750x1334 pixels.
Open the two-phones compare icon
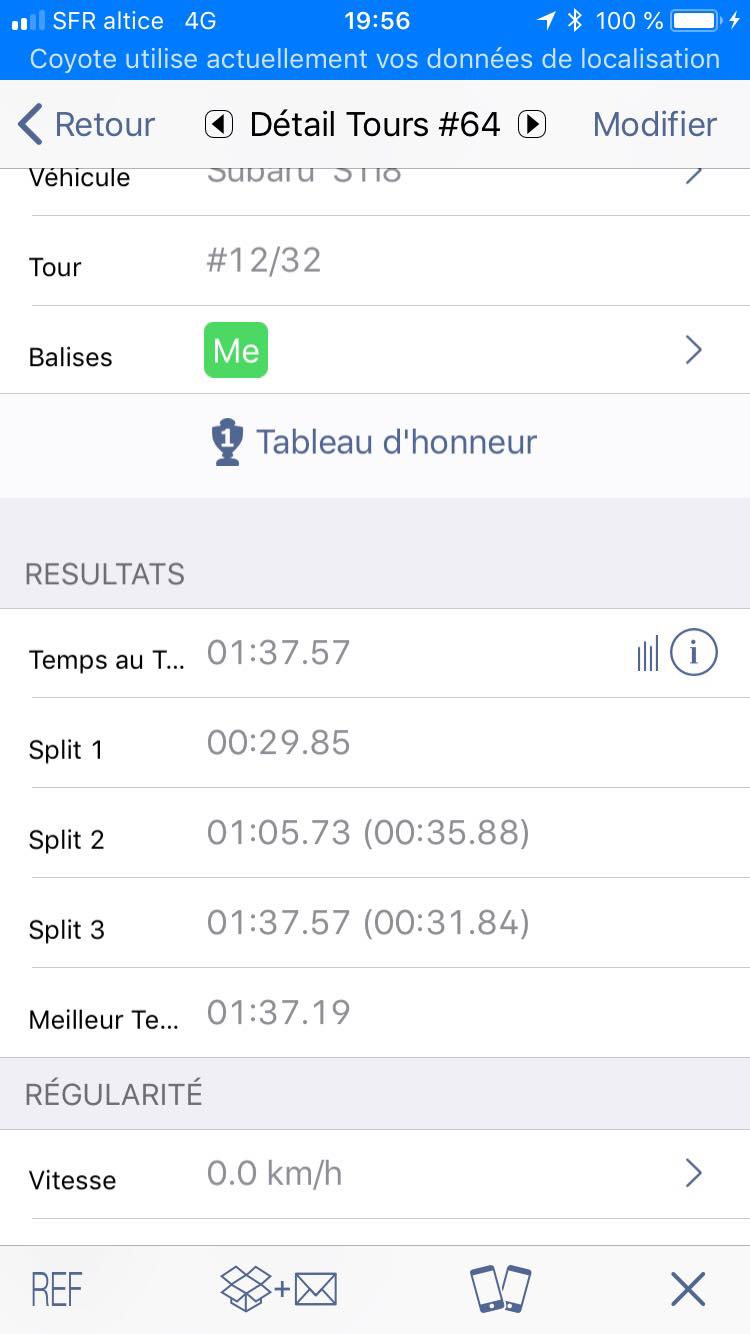point(501,1290)
